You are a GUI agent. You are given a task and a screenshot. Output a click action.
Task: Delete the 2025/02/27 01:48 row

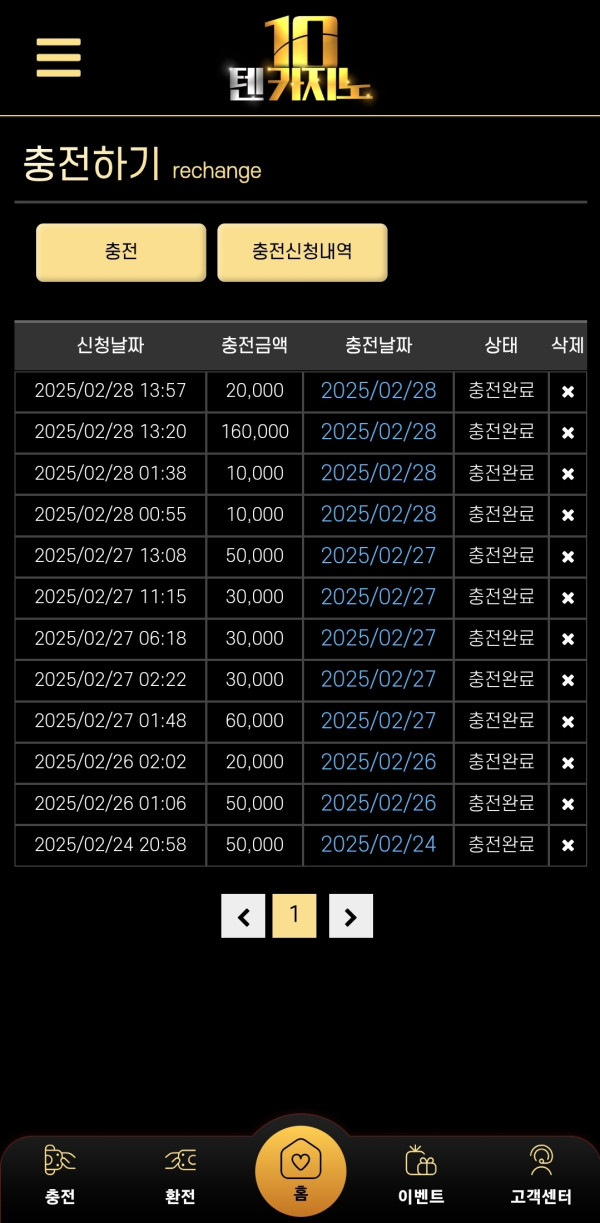pos(568,722)
